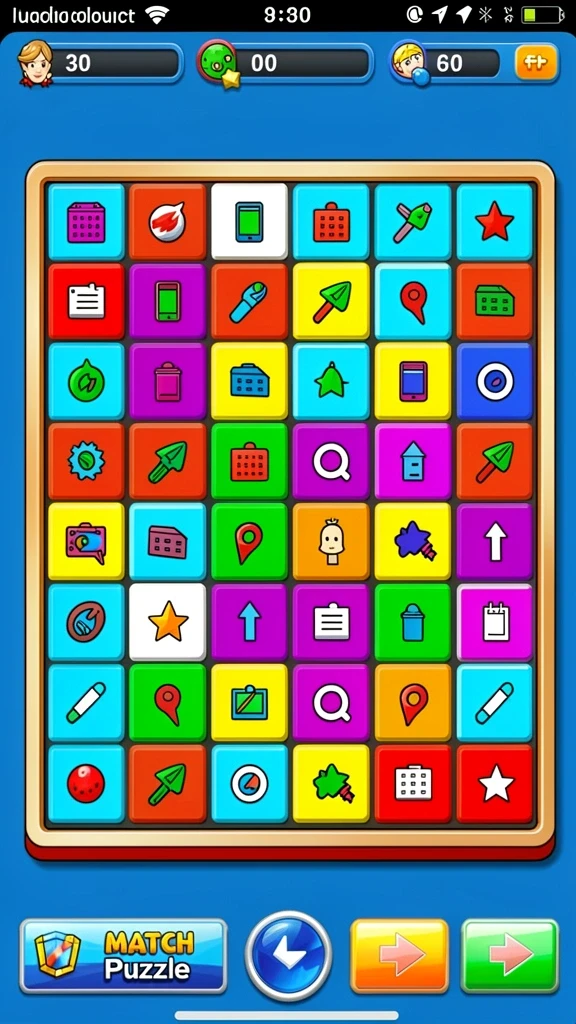Viewport: 576px width, 1024px height.
Task: Open the Match Puzzle button
Action: coord(123,955)
